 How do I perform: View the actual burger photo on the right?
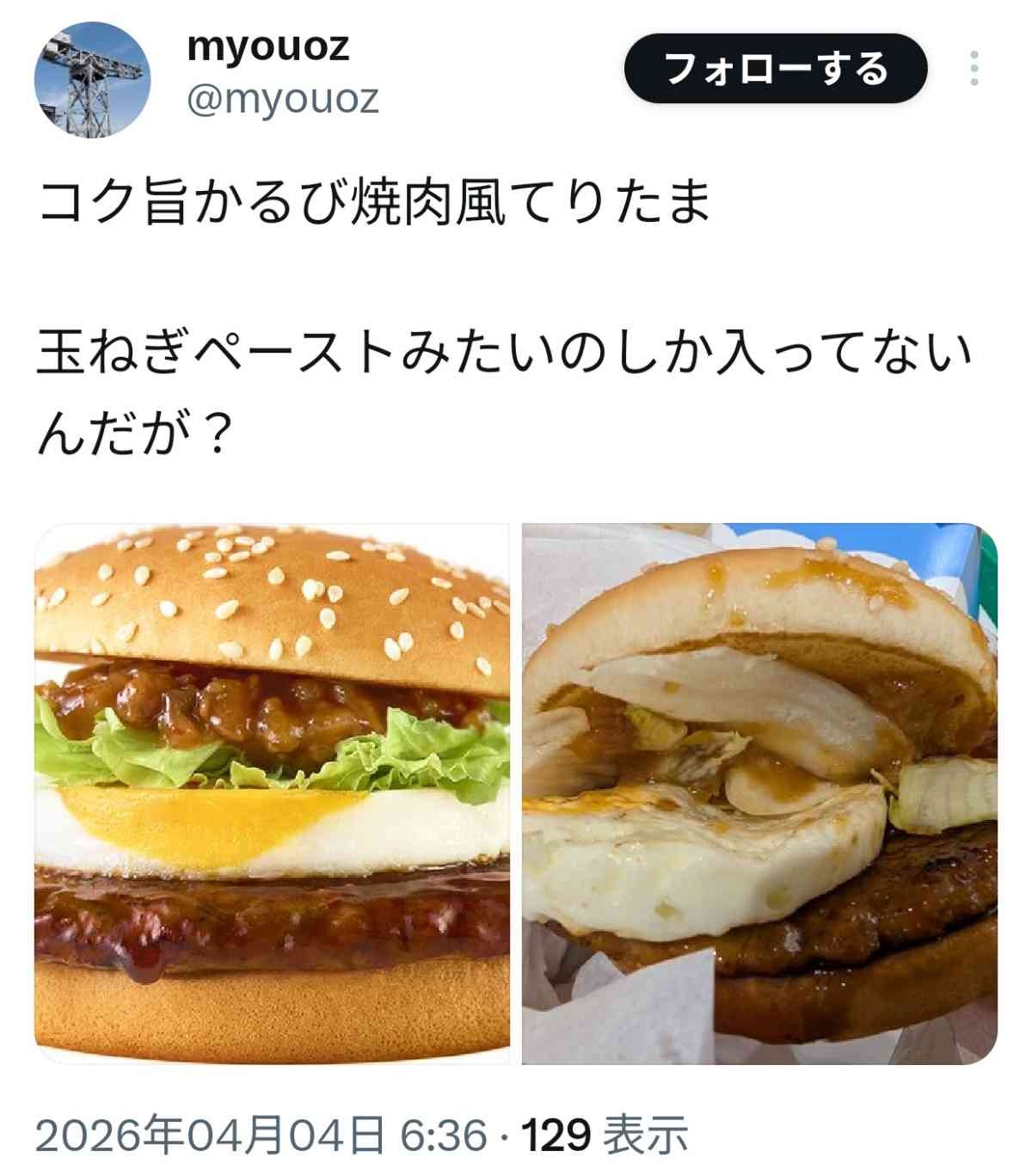759,793
